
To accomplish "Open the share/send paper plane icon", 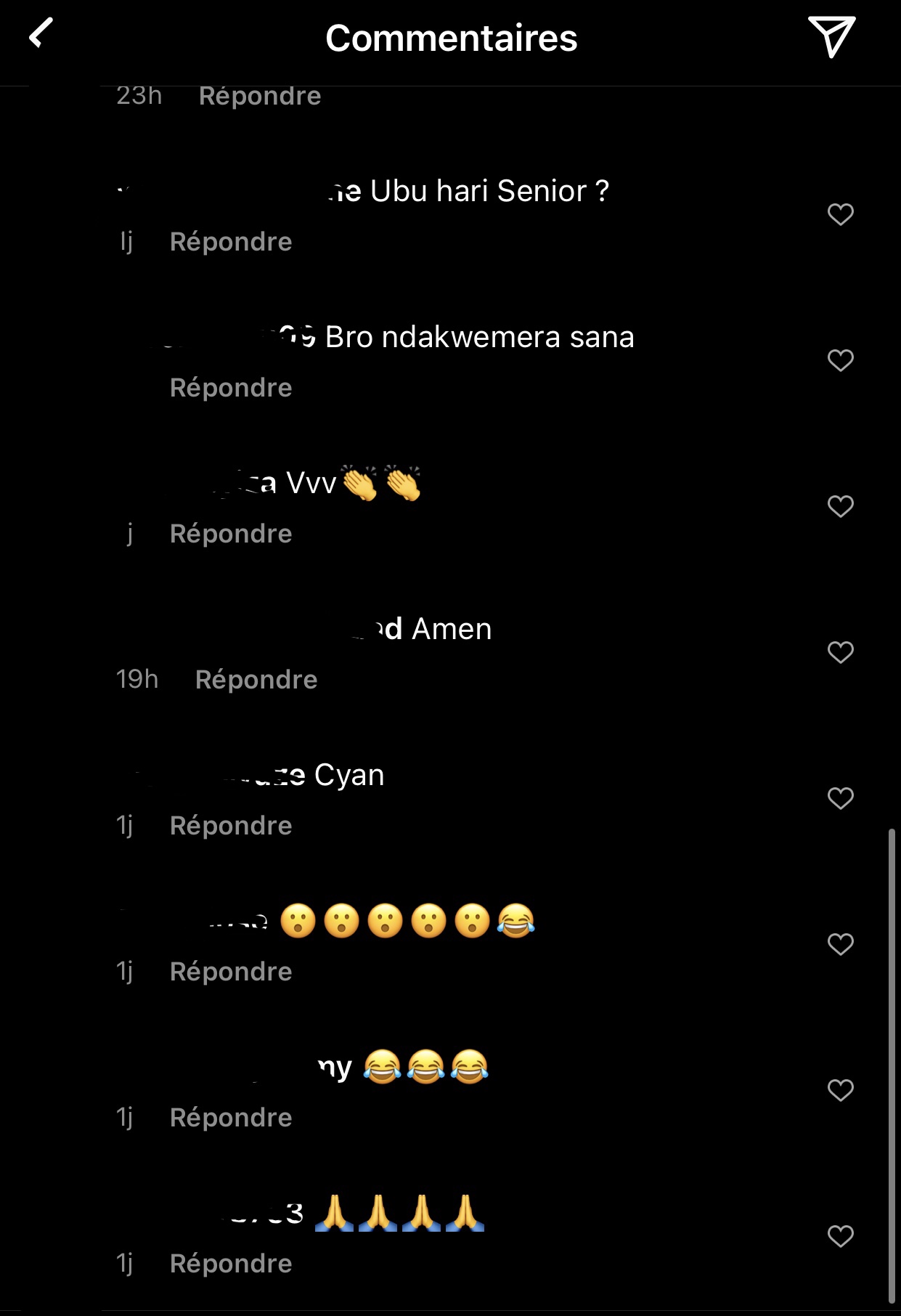I will [831, 36].
